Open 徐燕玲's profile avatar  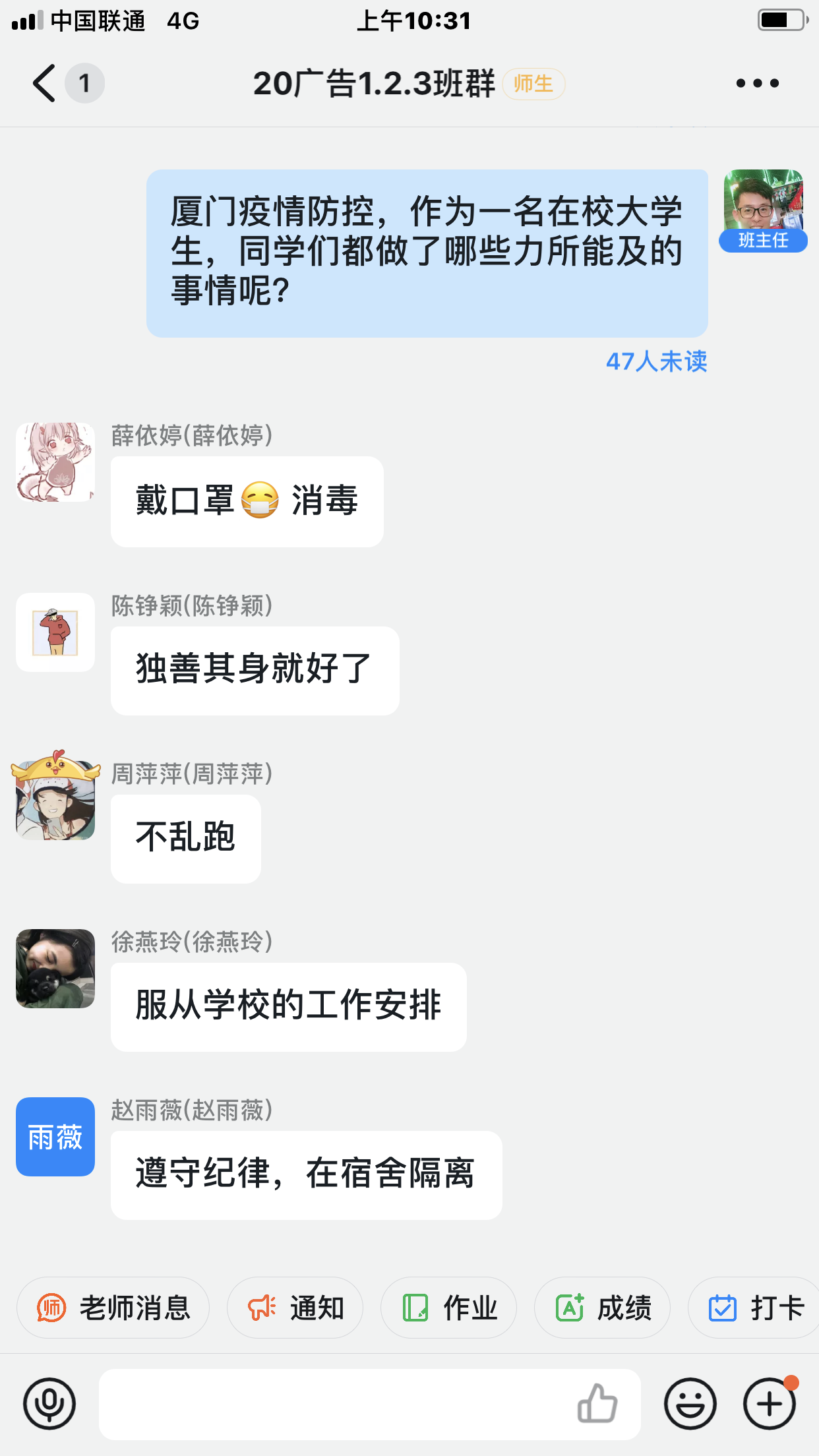click(55, 969)
